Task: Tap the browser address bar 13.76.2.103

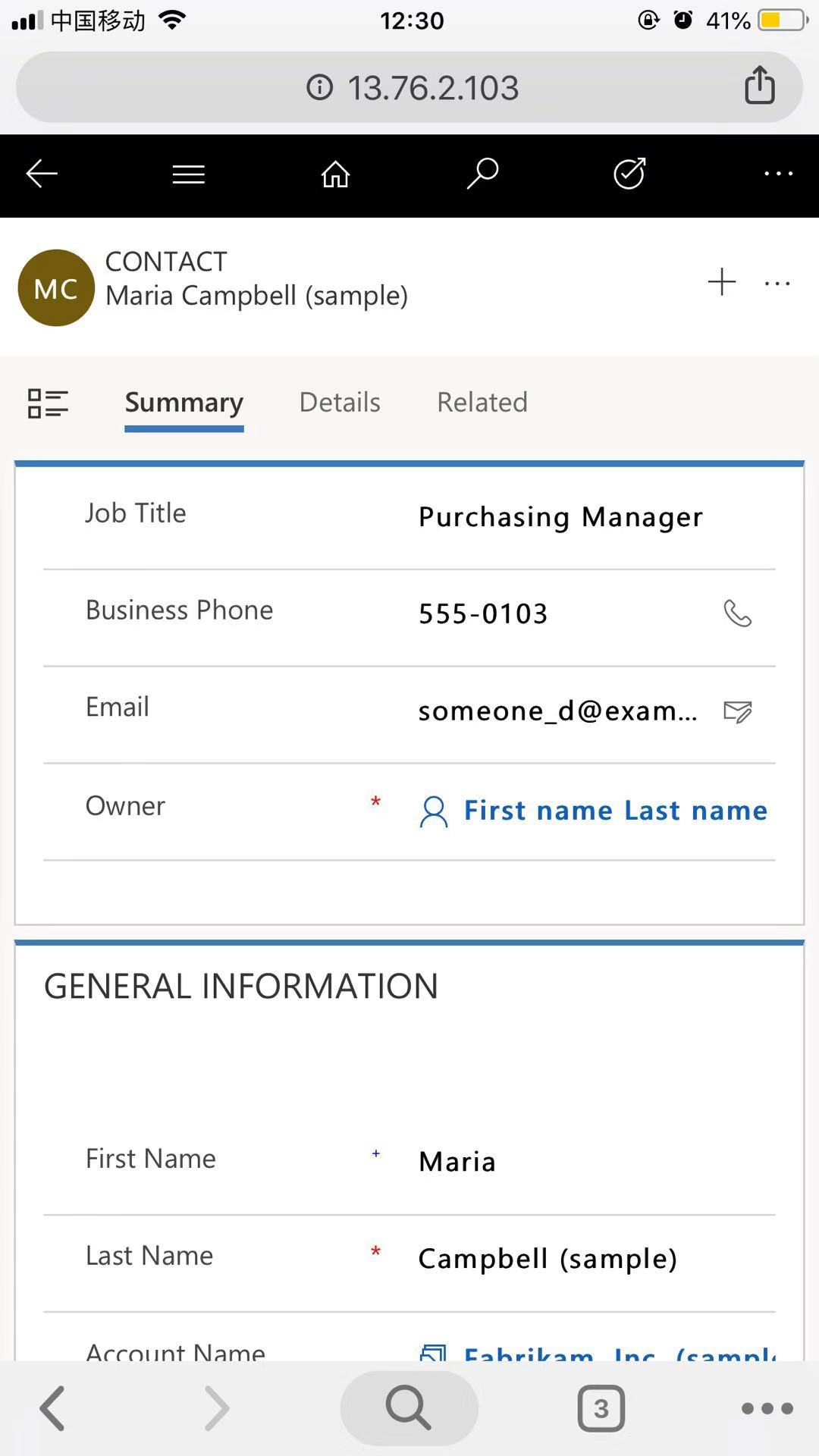Action: [409, 87]
